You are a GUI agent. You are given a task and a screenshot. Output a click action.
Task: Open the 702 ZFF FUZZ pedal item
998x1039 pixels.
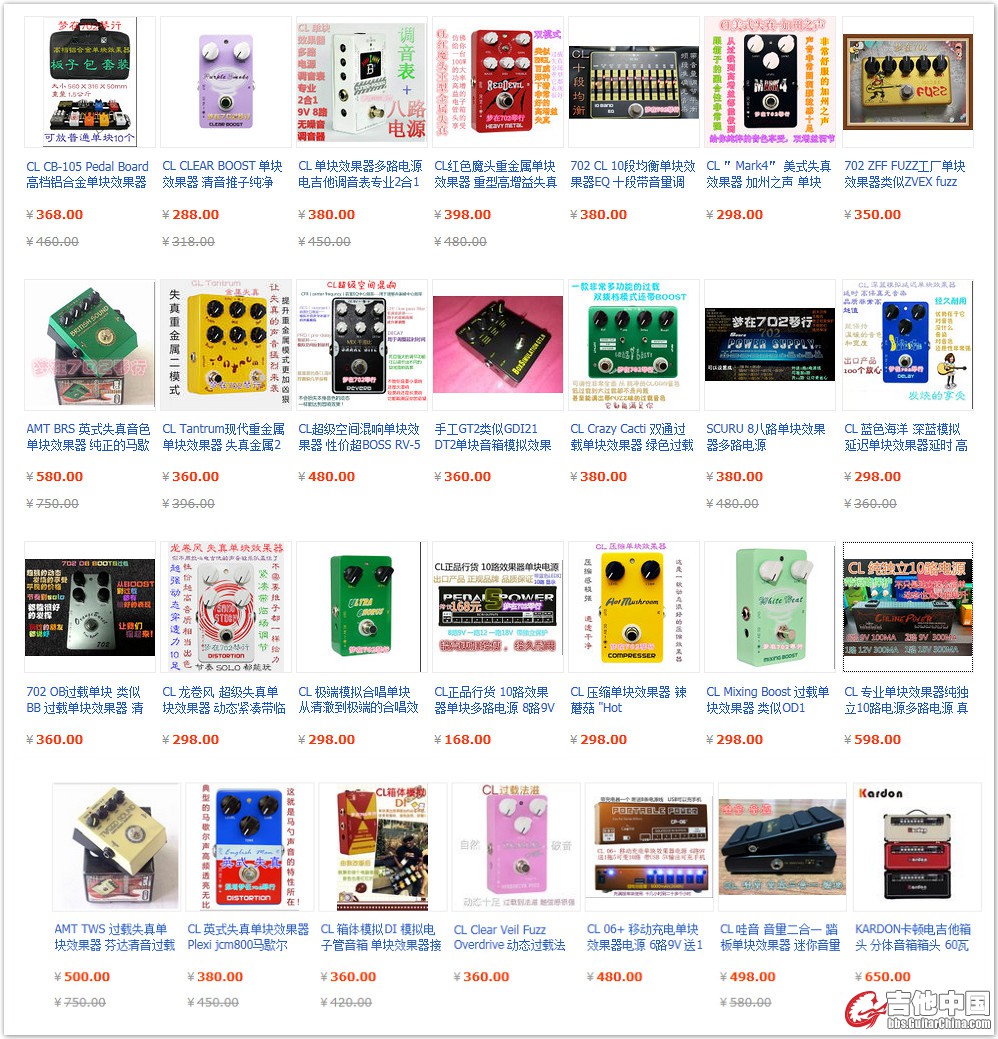coord(905,175)
